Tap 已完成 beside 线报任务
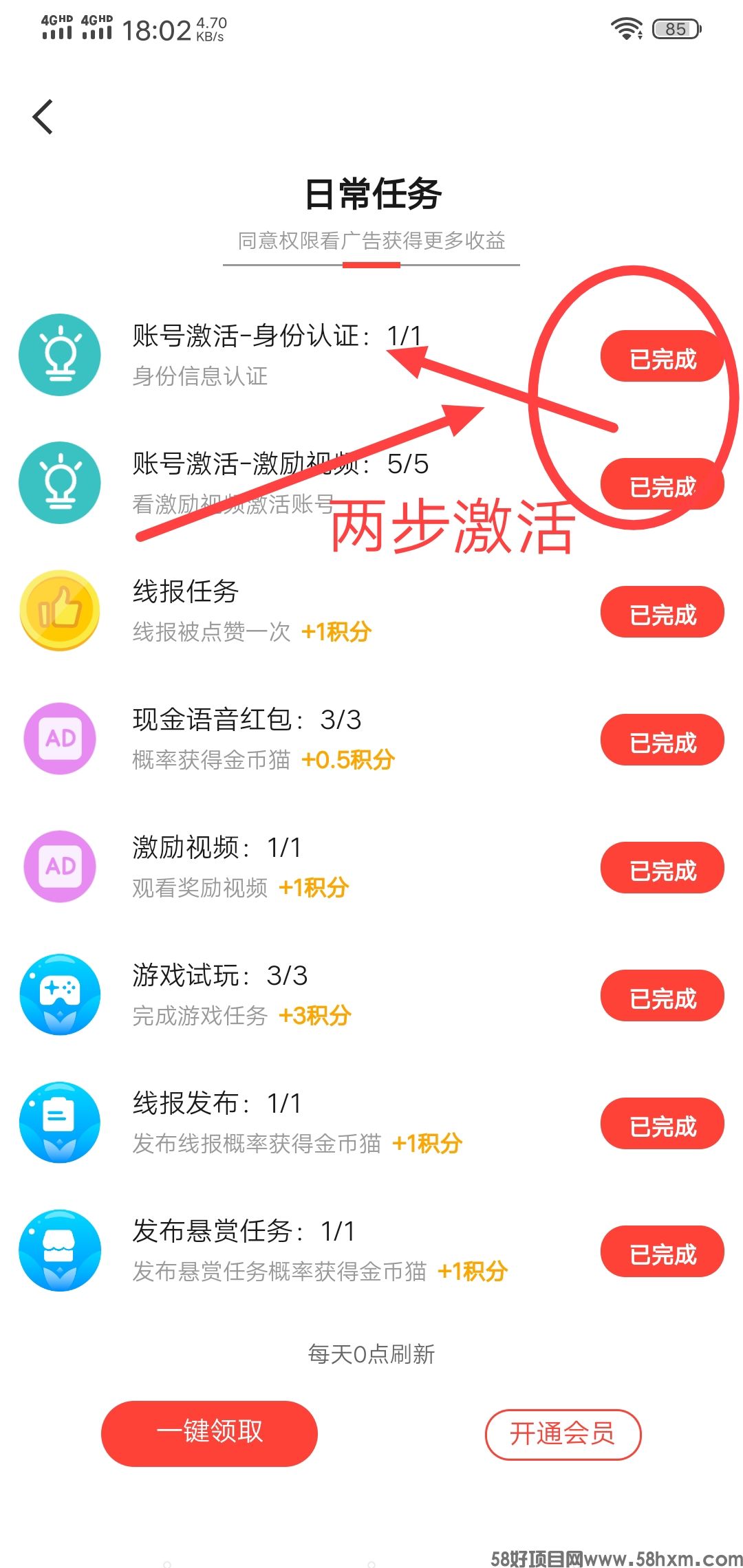743x1568 pixels. pyautogui.click(x=662, y=613)
